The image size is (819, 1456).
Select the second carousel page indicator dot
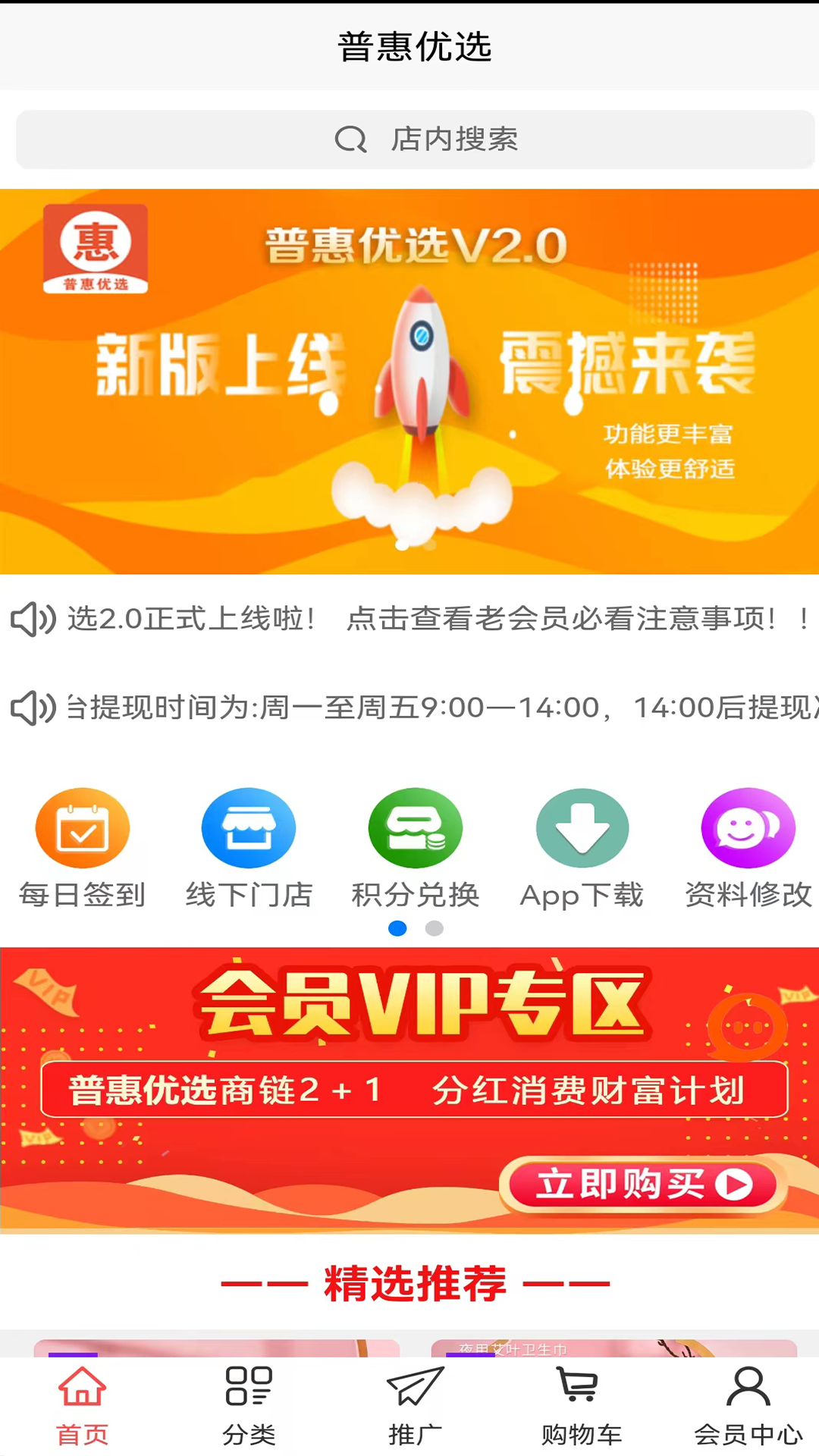(433, 928)
